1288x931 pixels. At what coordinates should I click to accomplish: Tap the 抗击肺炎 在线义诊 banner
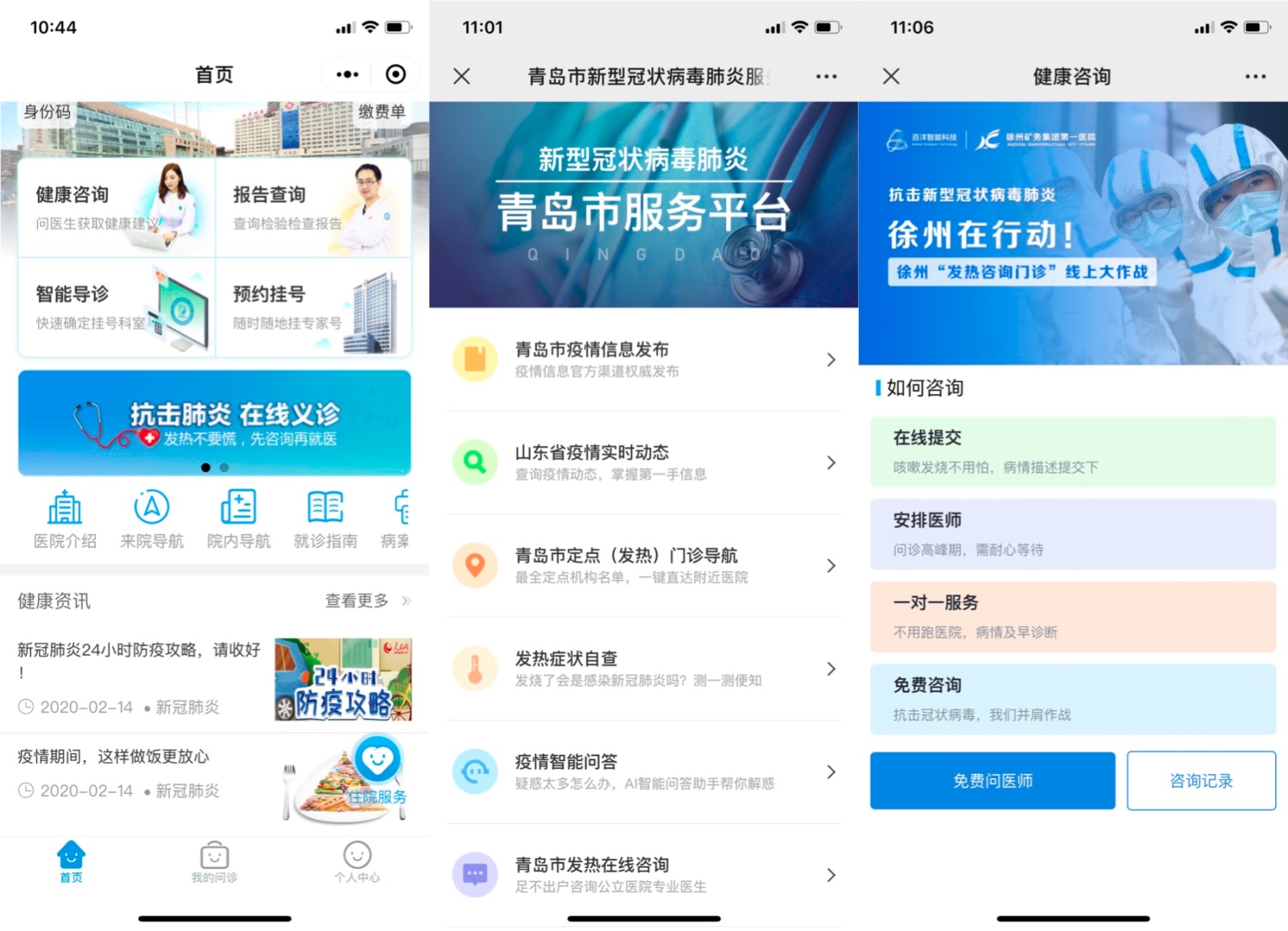[x=214, y=423]
